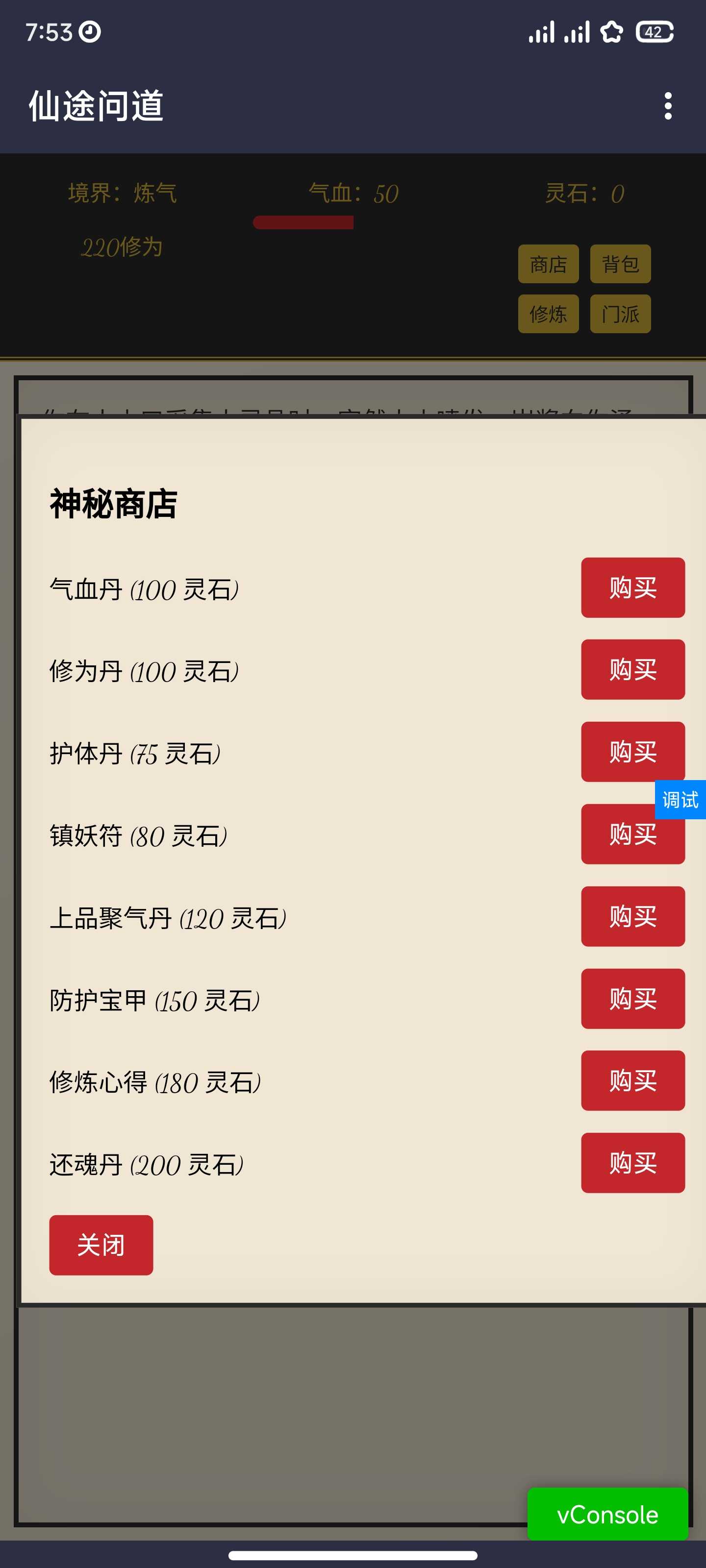Purchase 修炼心得 for 180 灵石

[x=633, y=1080]
